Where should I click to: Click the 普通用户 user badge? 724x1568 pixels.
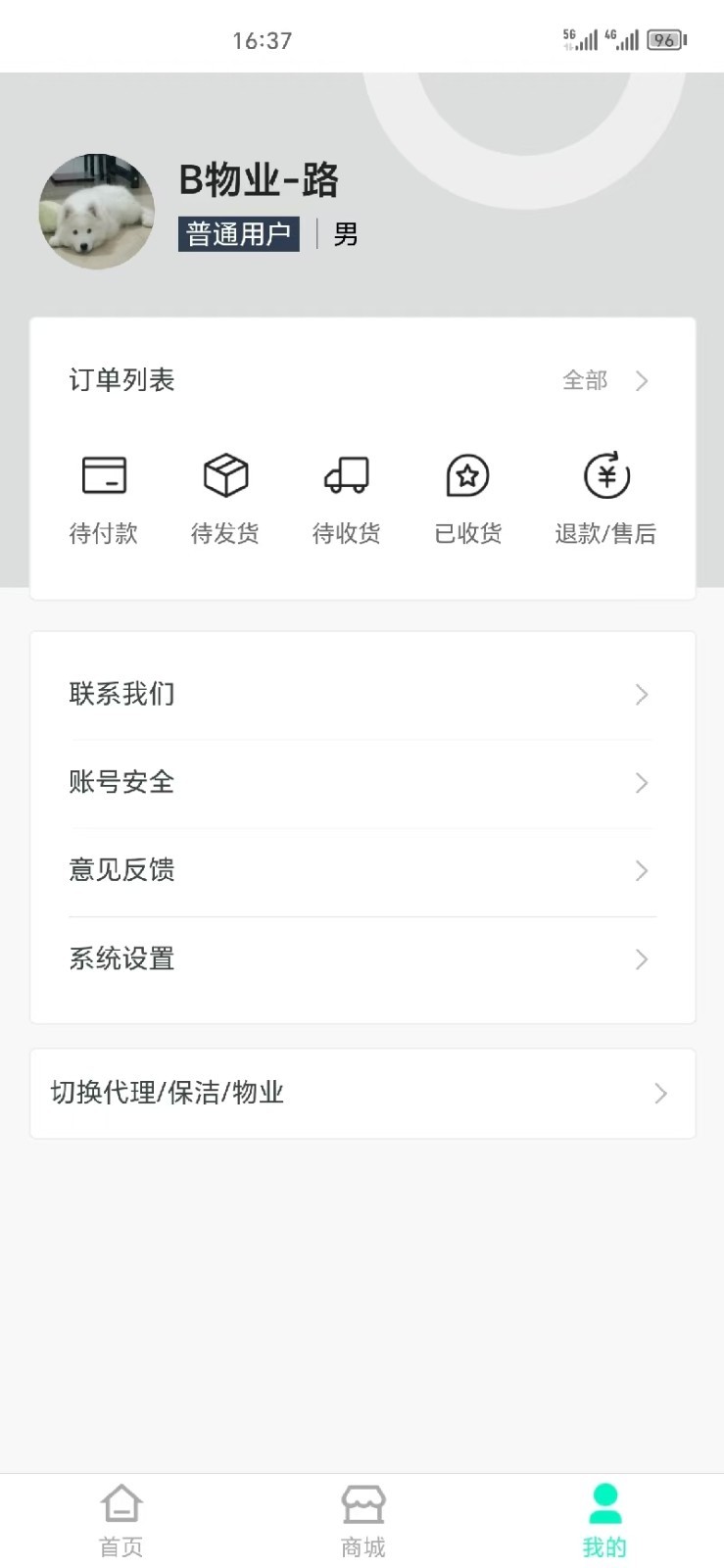[239, 235]
